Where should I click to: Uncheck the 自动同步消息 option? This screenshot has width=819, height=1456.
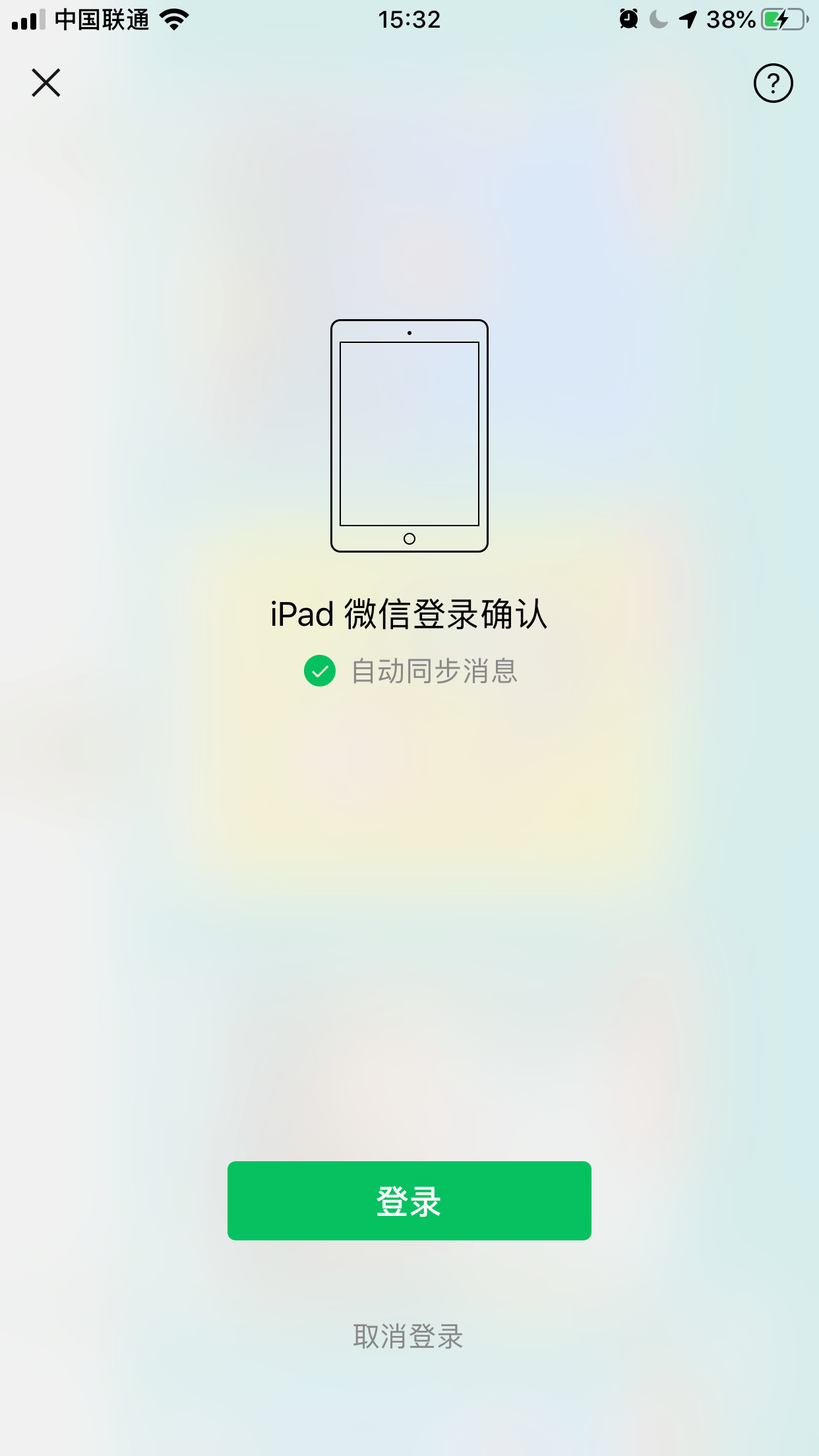point(320,671)
